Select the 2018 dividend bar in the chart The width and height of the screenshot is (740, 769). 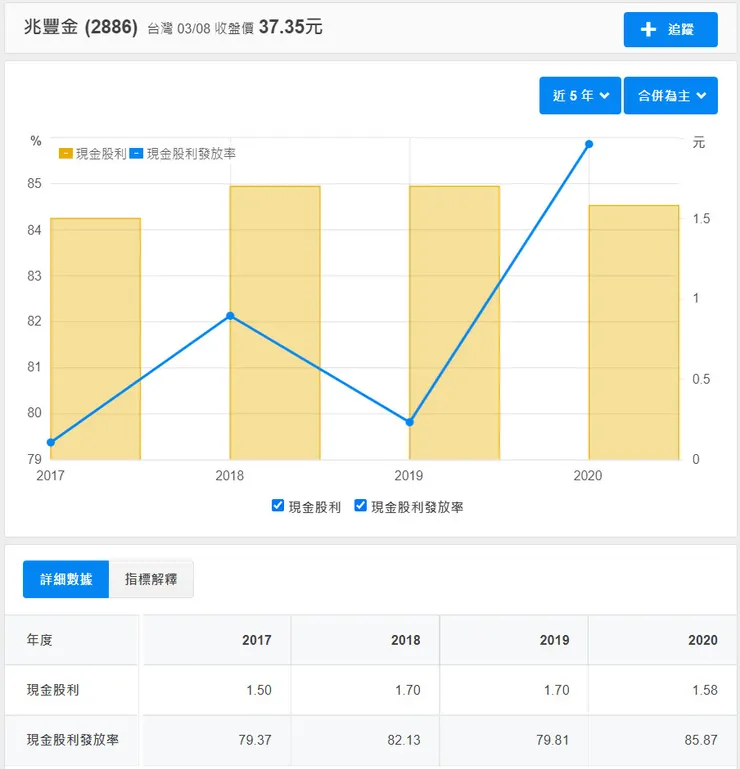[273, 320]
